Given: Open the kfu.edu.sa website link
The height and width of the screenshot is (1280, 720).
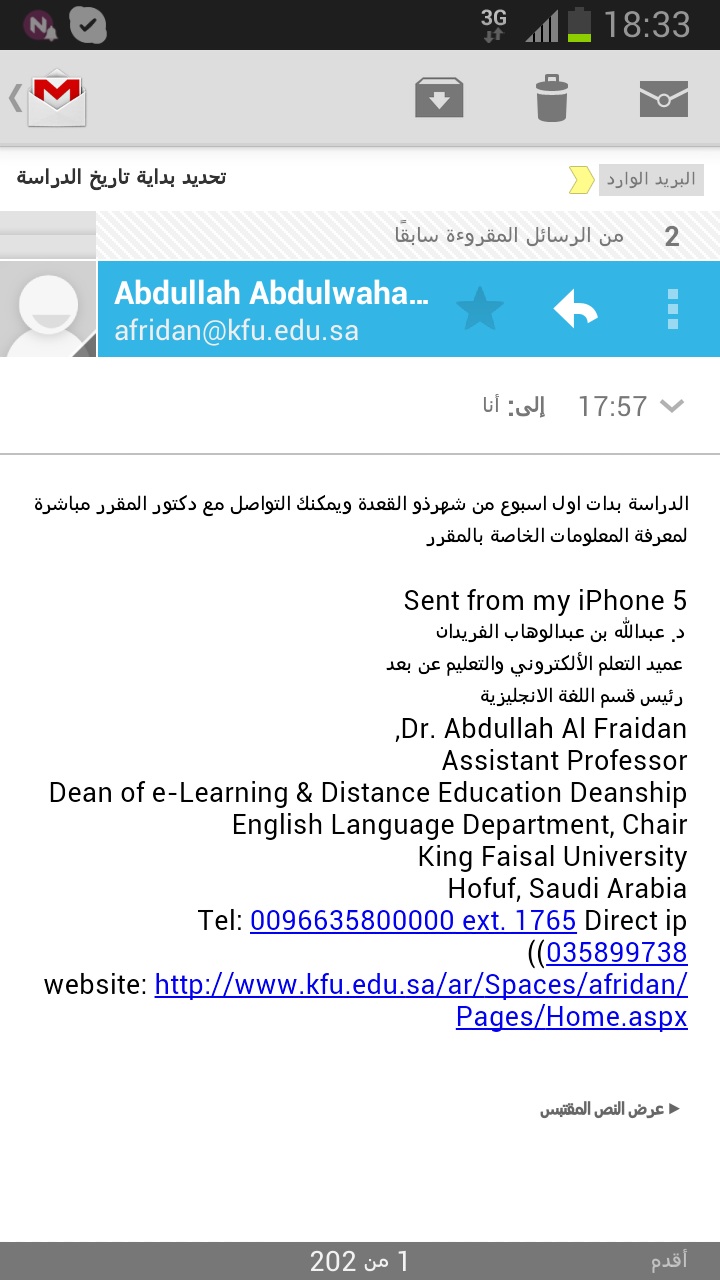Looking at the screenshot, I should (421, 1001).
